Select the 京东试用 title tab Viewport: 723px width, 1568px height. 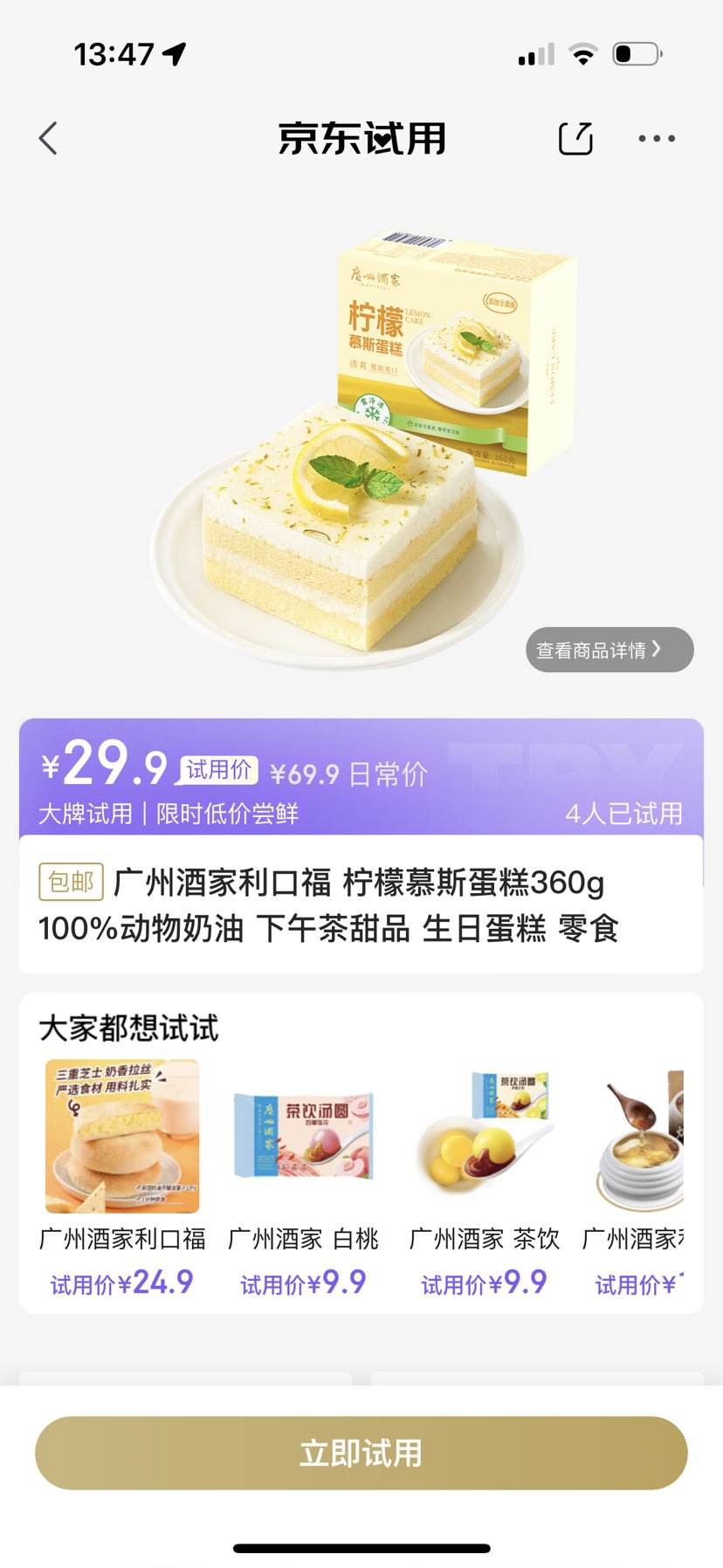tap(361, 138)
